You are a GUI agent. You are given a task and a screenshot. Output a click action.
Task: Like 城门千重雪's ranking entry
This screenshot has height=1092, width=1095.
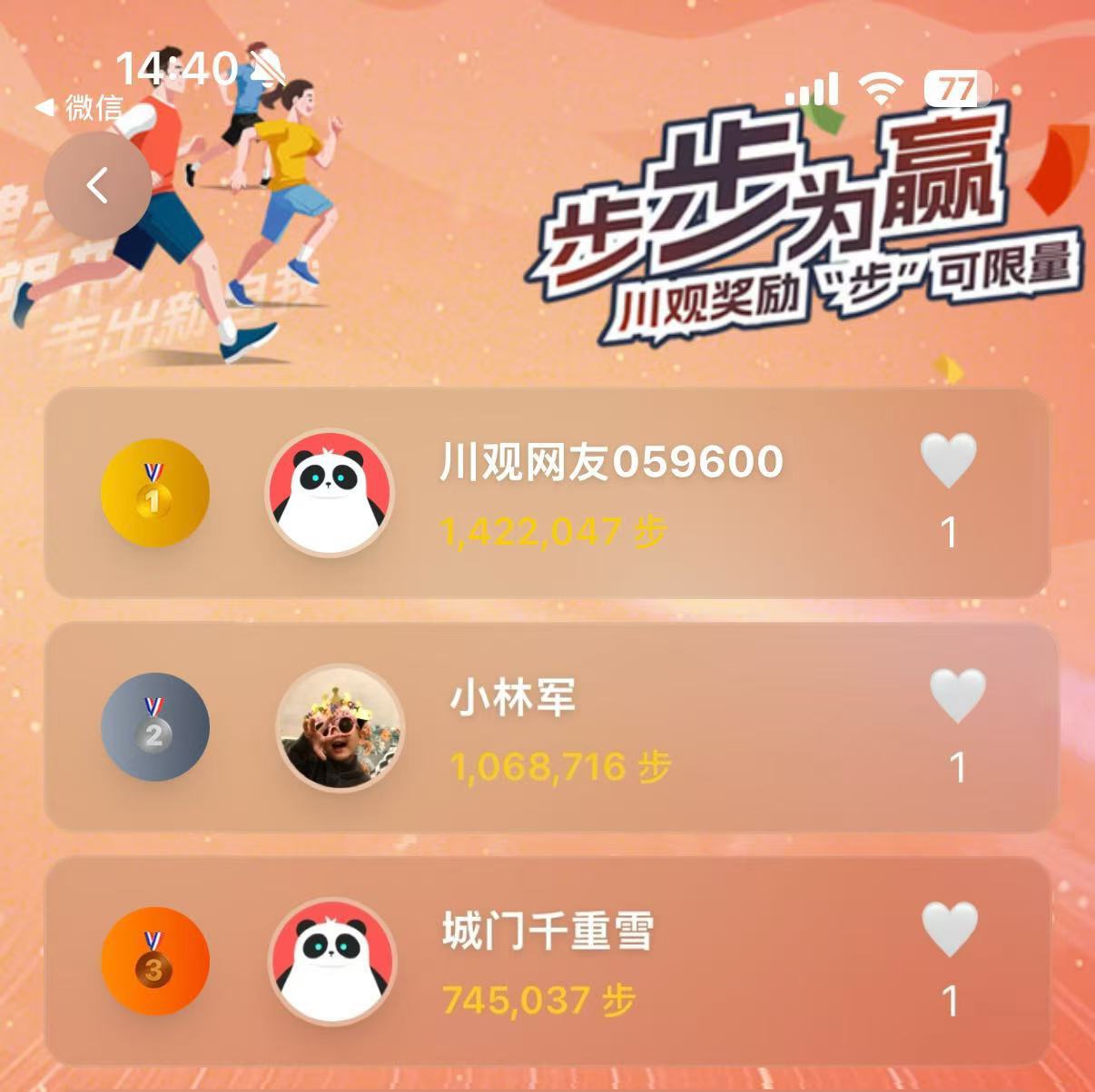coord(949,930)
